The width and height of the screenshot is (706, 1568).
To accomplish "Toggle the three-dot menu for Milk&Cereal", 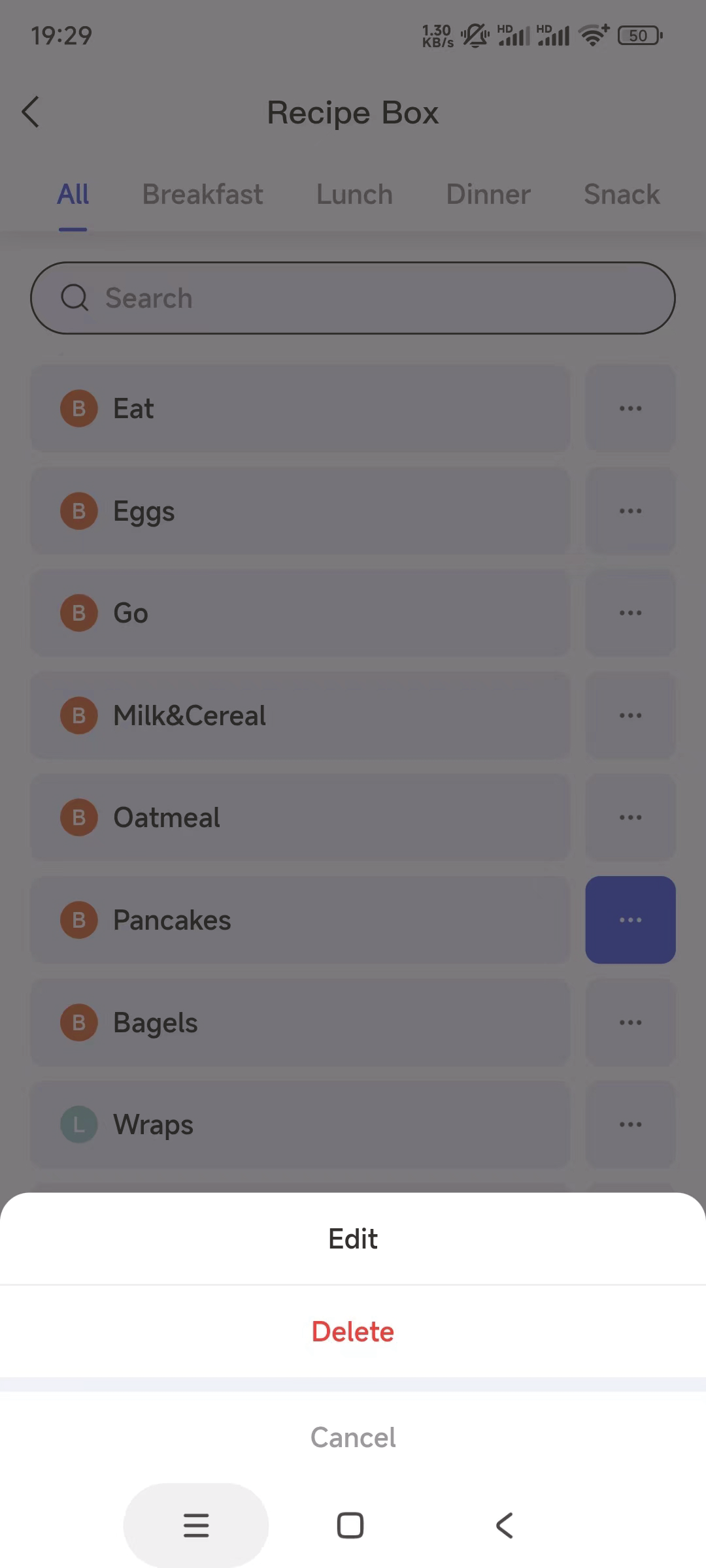I will [x=630, y=715].
